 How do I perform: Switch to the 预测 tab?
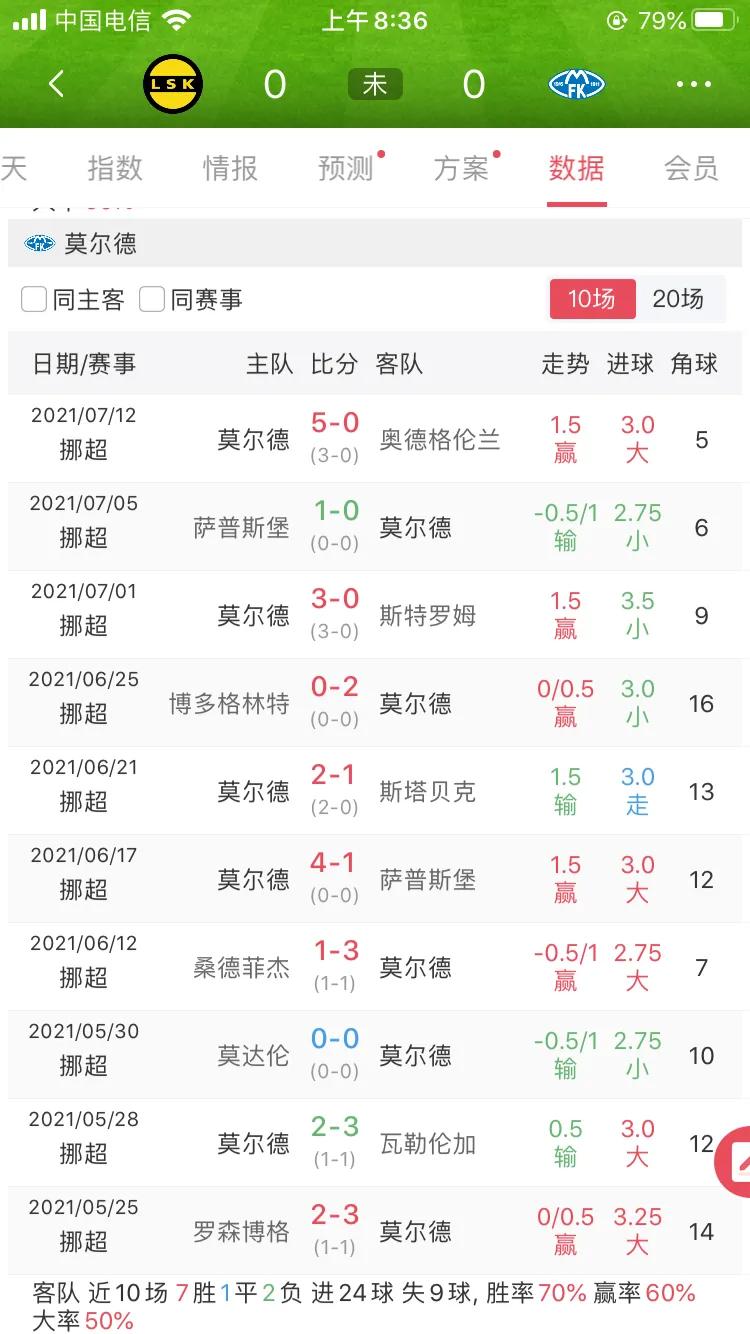(345, 170)
